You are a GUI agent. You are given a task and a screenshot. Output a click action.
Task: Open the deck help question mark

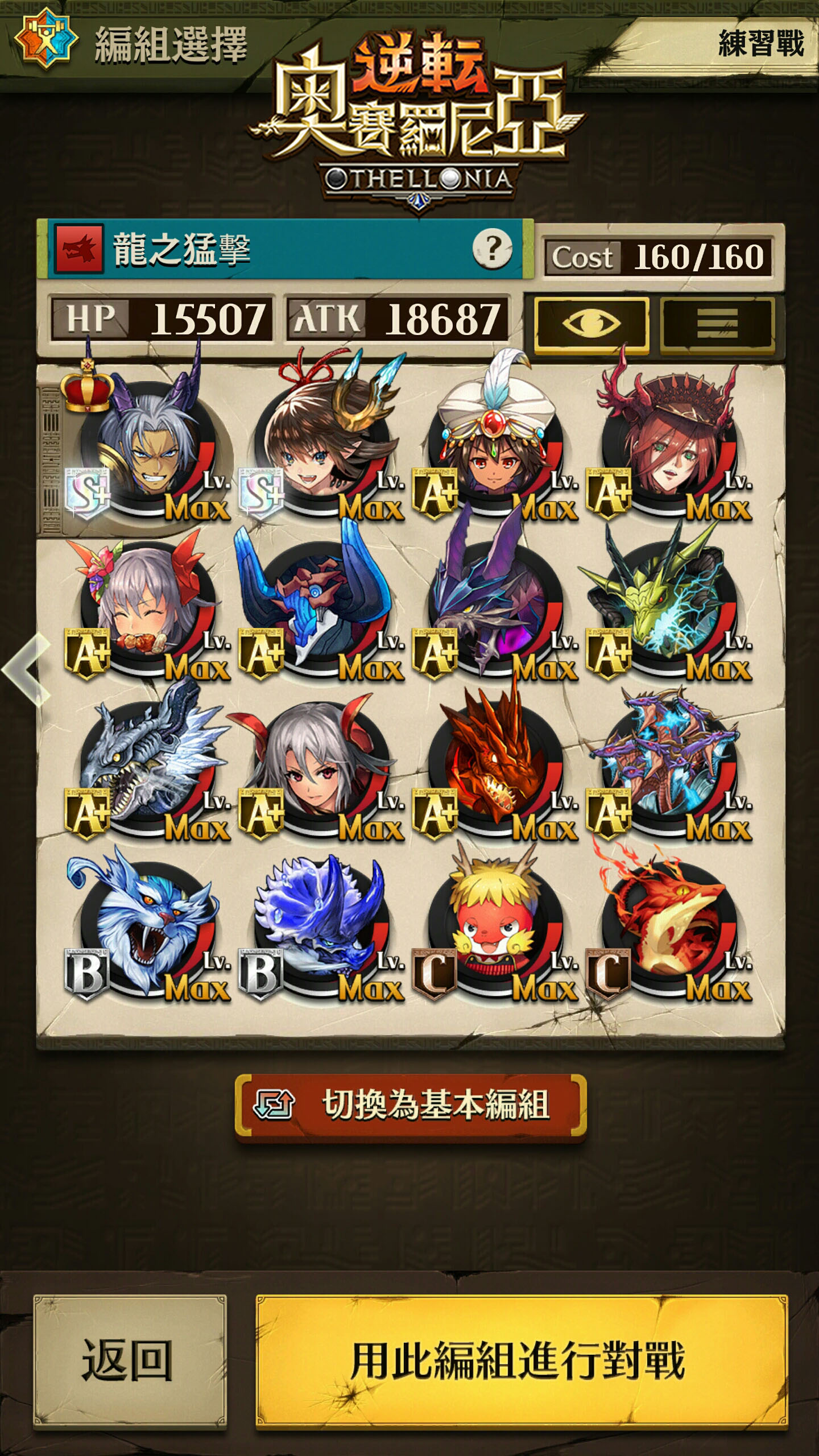coord(493,249)
